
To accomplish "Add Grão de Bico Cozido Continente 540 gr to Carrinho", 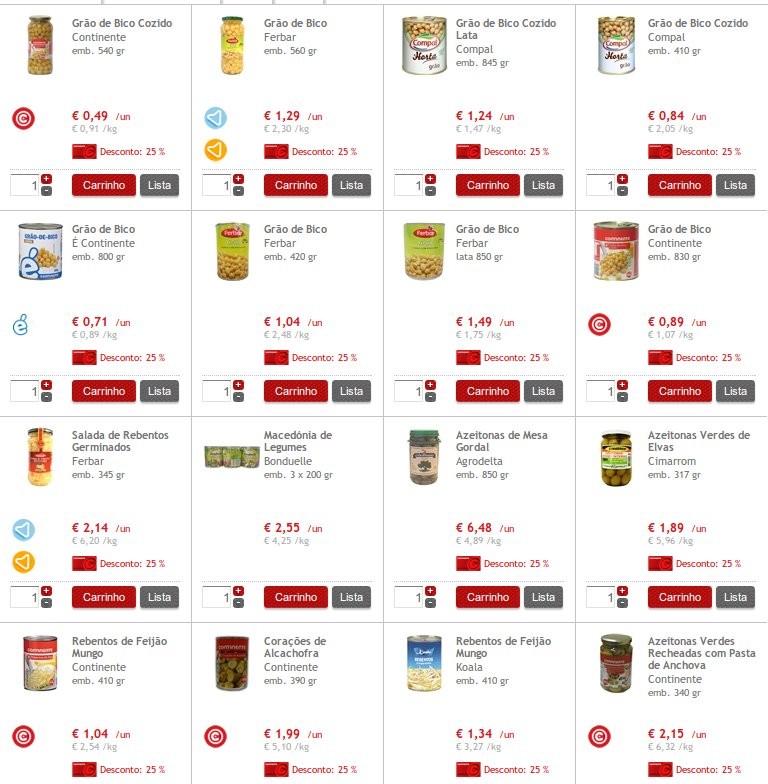I will (x=103, y=185).
